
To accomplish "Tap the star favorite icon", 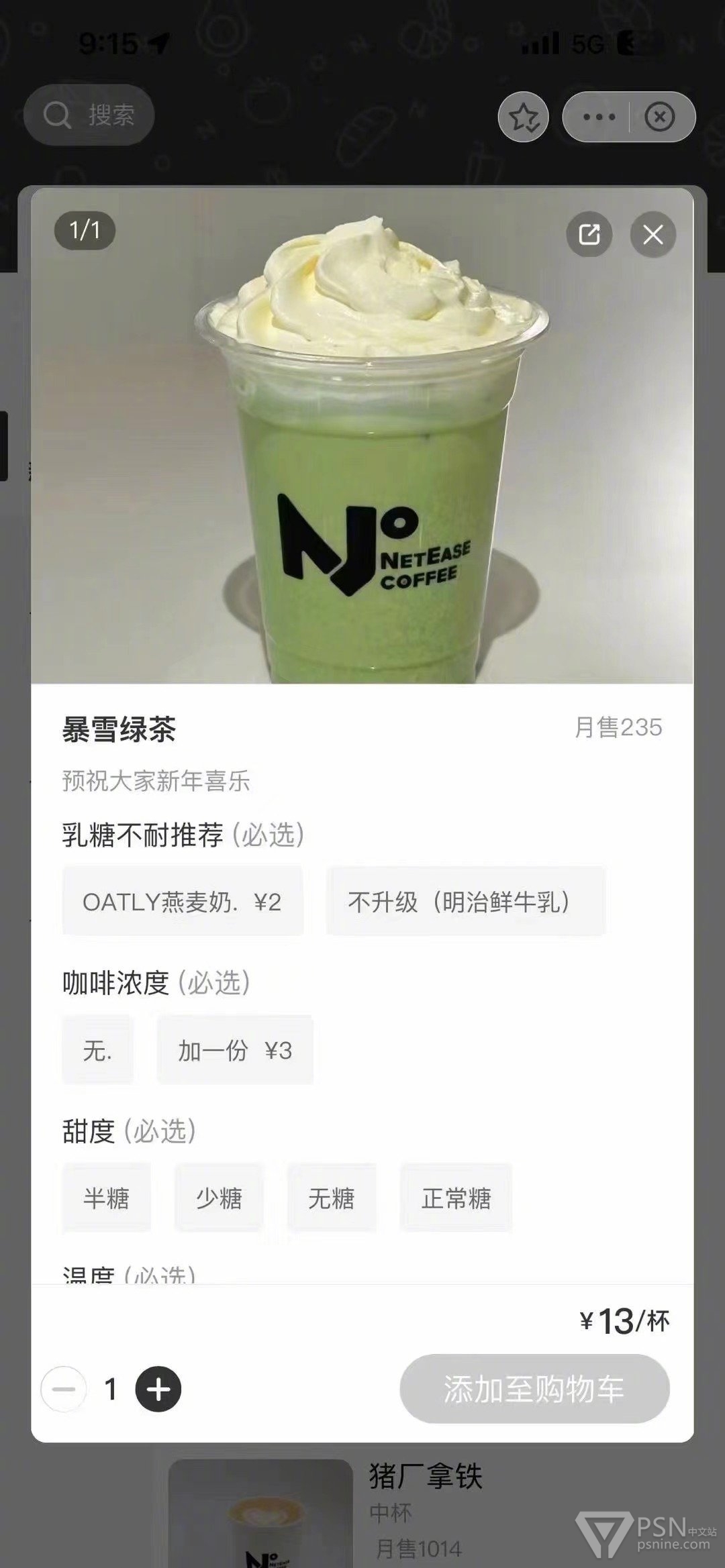I will coord(524,117).
